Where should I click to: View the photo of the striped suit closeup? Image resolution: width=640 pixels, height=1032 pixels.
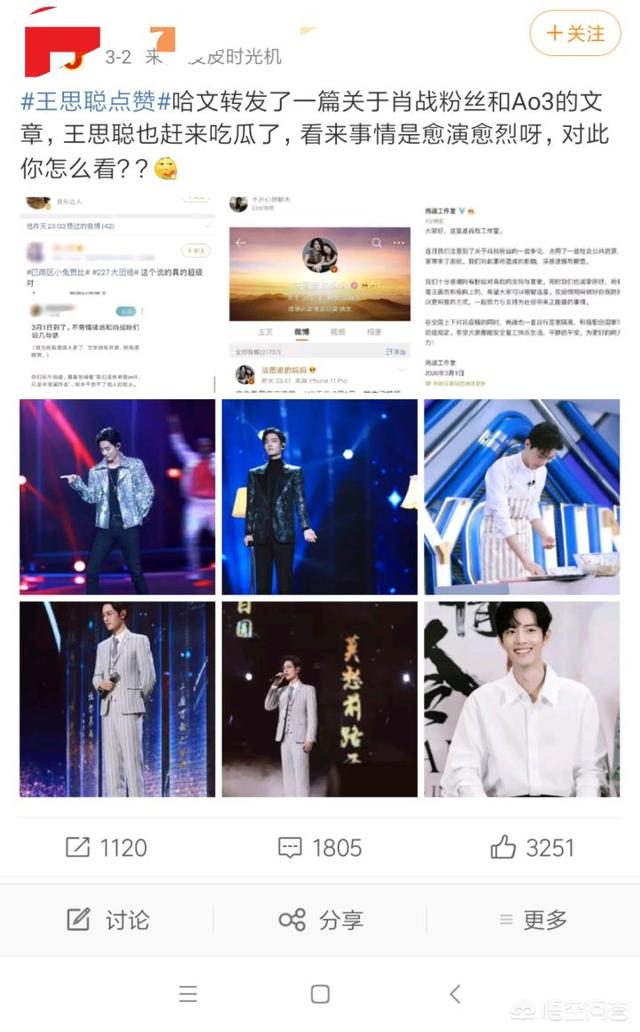117,699
